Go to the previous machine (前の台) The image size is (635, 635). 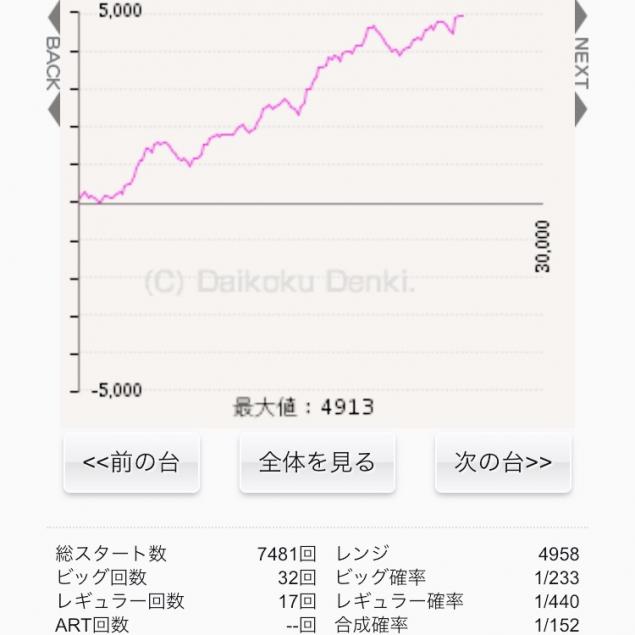pyautogui.click(x=130, y=462)
